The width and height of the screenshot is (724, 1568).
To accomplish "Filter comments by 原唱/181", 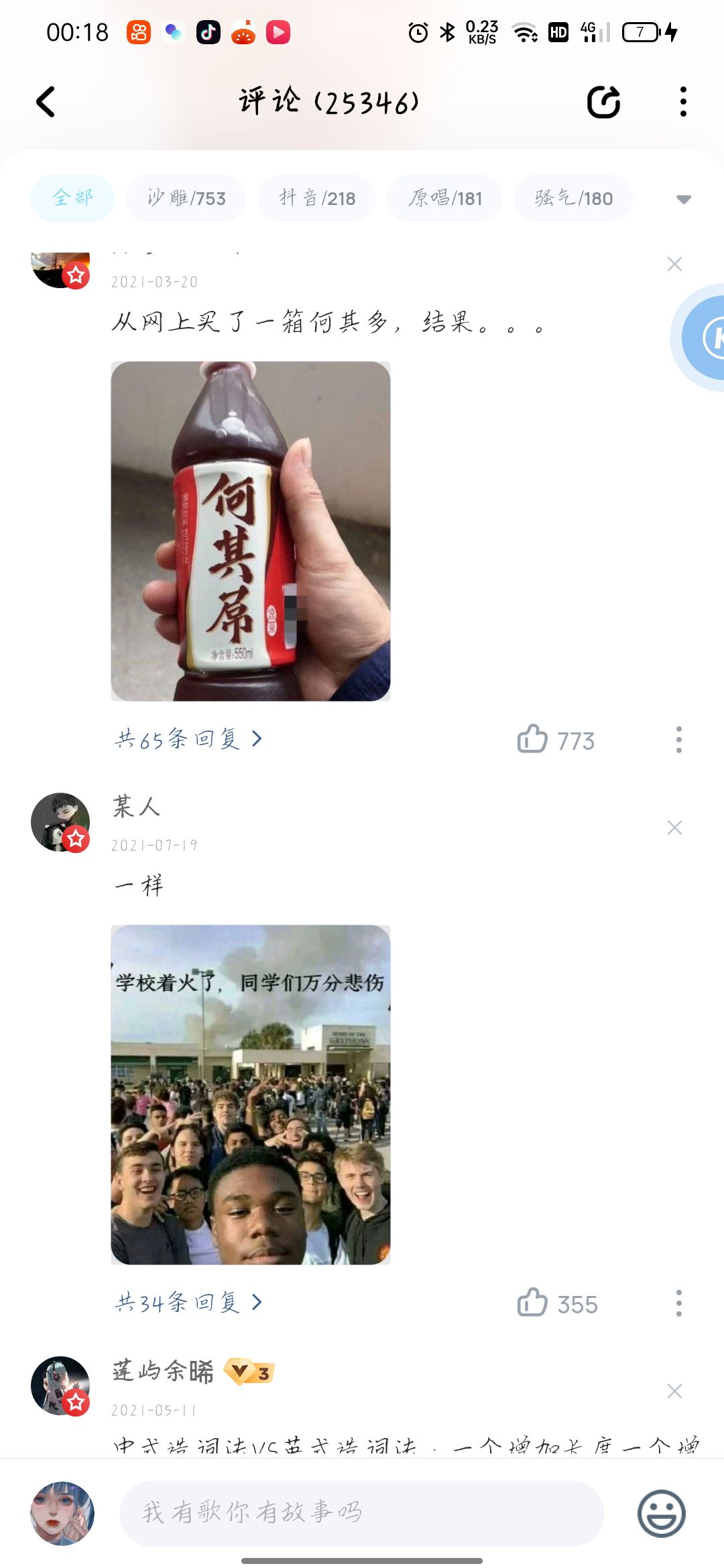I will point(445,198).
